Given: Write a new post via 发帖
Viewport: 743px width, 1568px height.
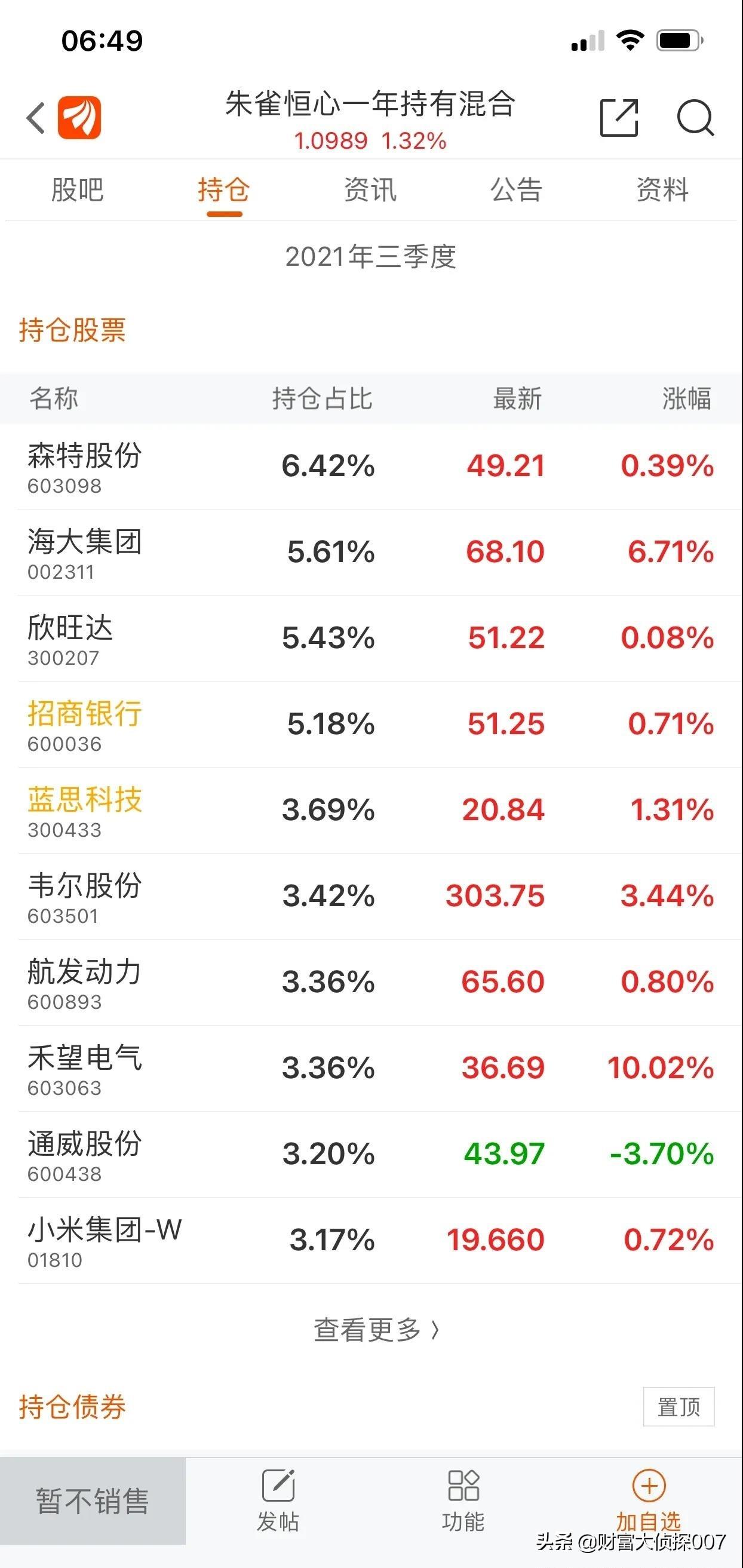Looking at the screenshot, I should click(278, 1501).
